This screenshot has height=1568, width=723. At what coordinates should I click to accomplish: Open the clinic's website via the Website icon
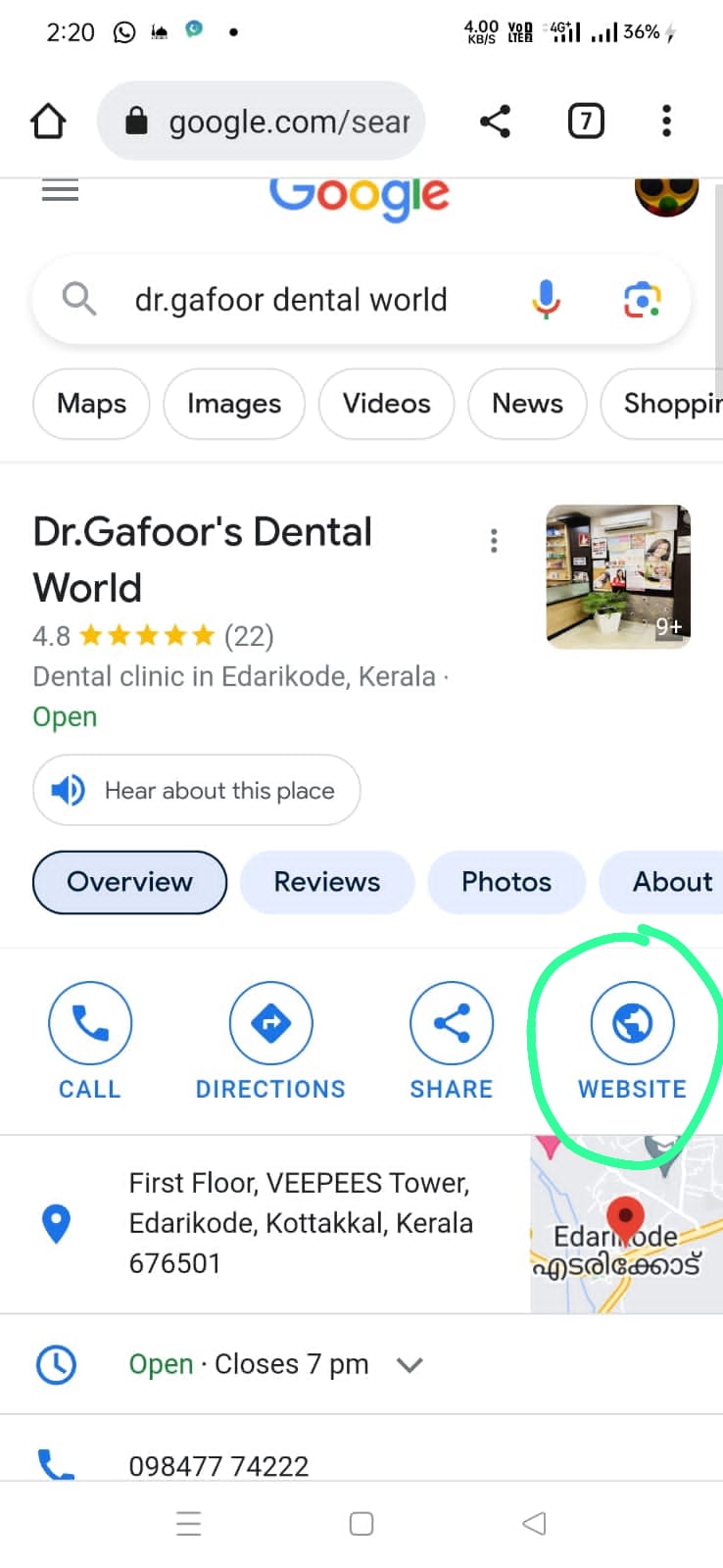(631, 1022)
